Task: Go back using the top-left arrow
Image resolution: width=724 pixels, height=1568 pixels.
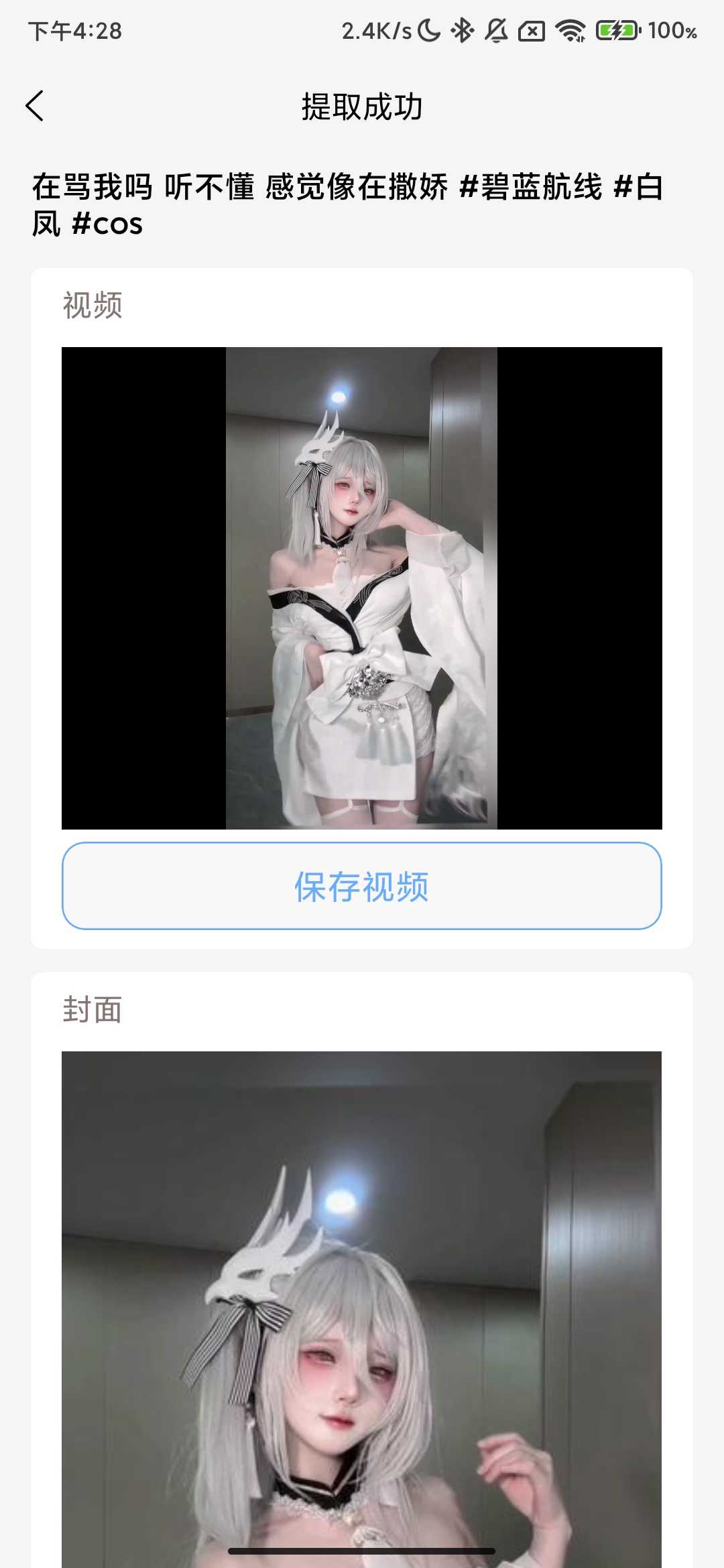Action: click(x=35, y=106)
